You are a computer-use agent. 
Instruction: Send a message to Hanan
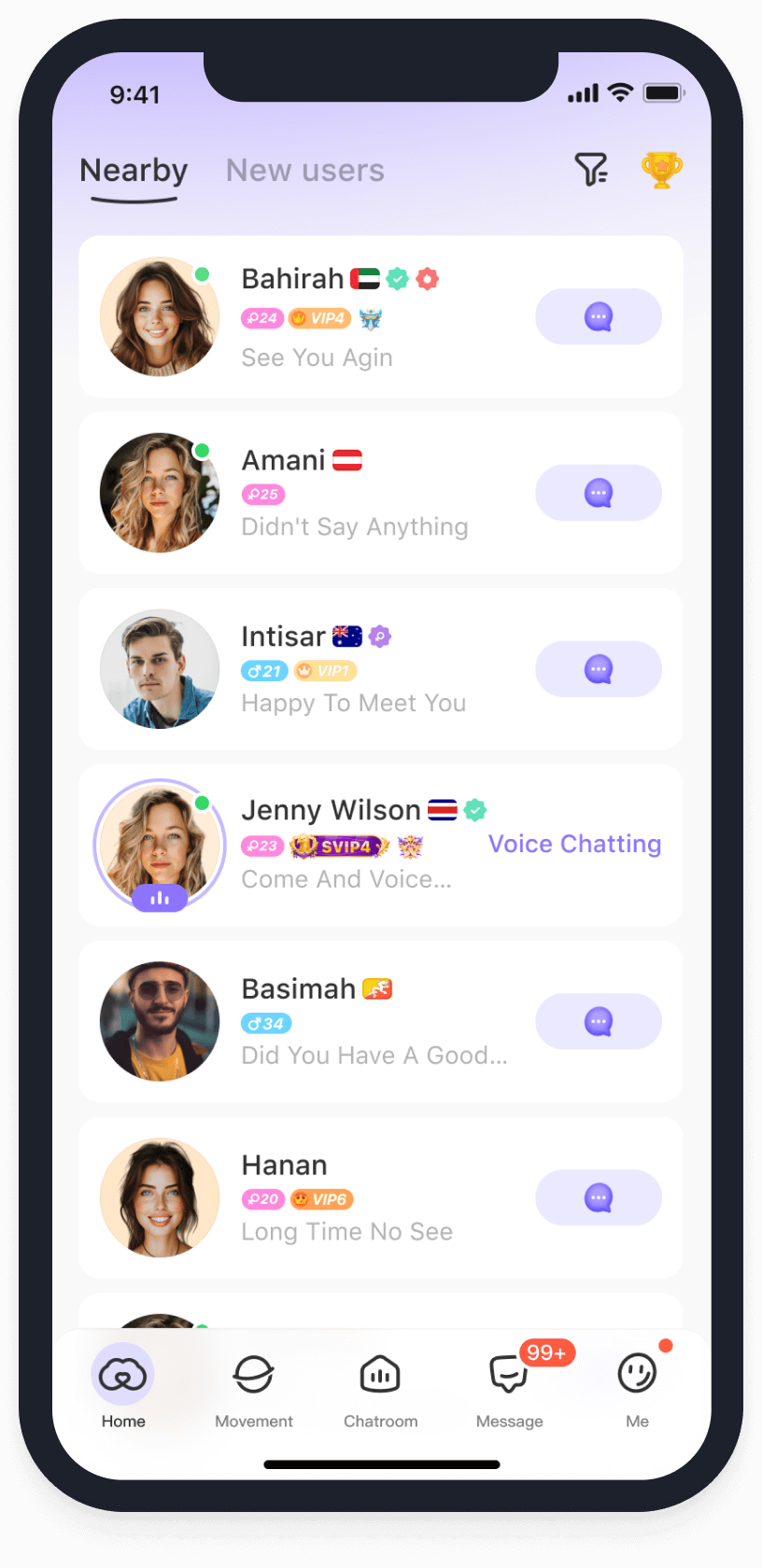(598, 1197)
